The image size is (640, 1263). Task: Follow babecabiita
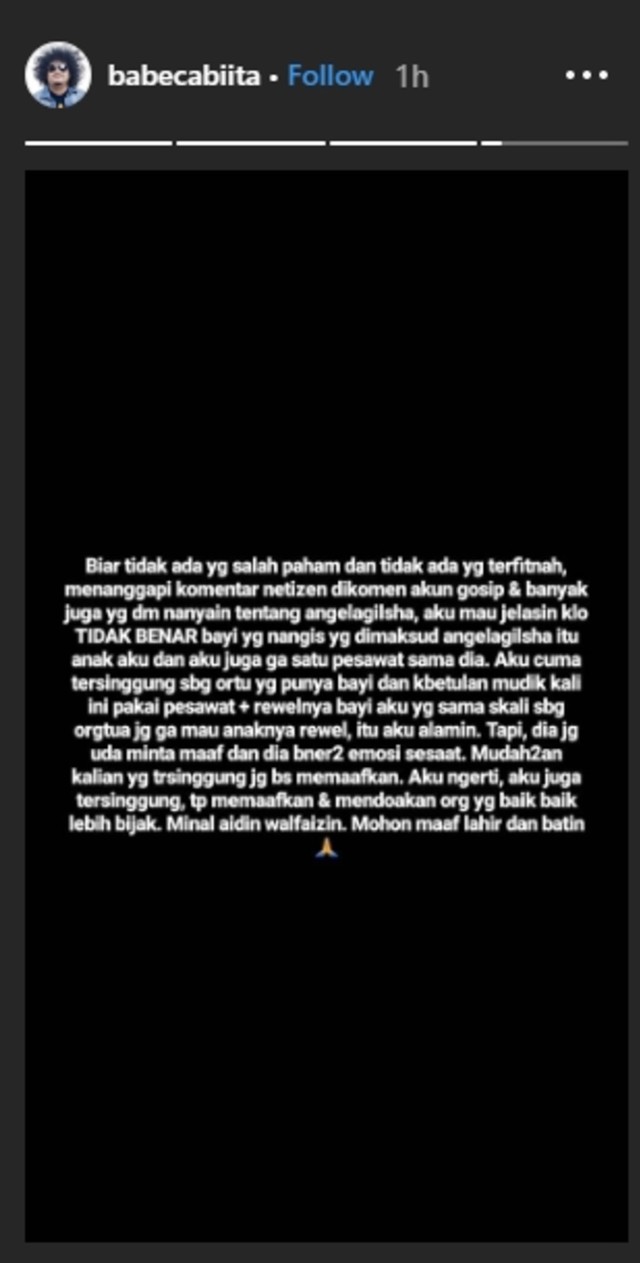(x=330, y=76)
